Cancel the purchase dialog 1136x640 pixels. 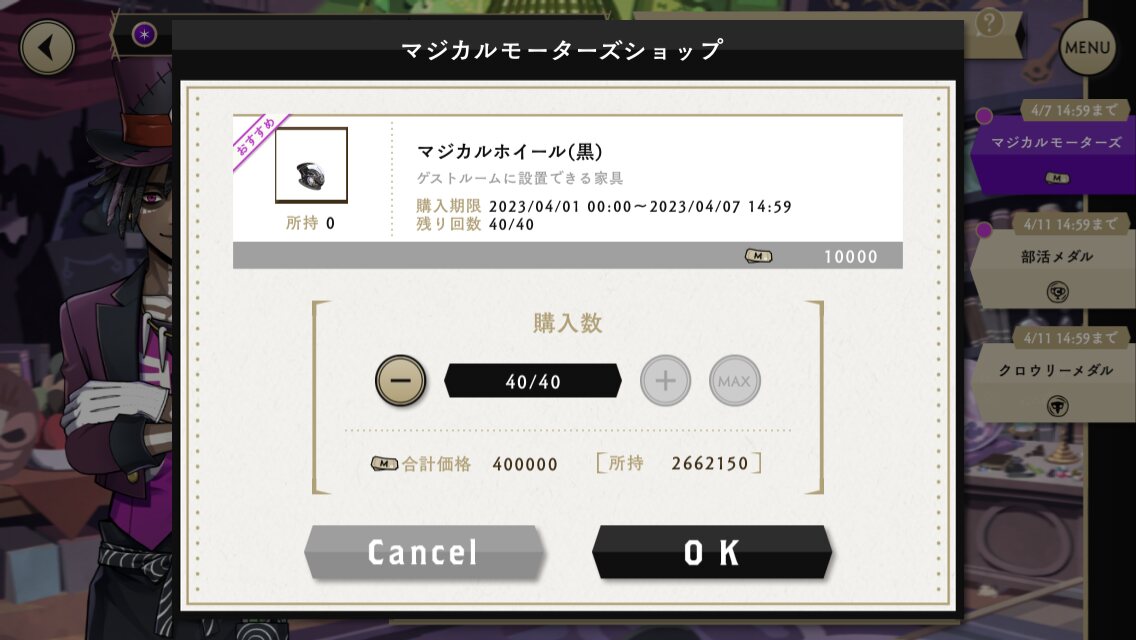(x=423, y=552)
